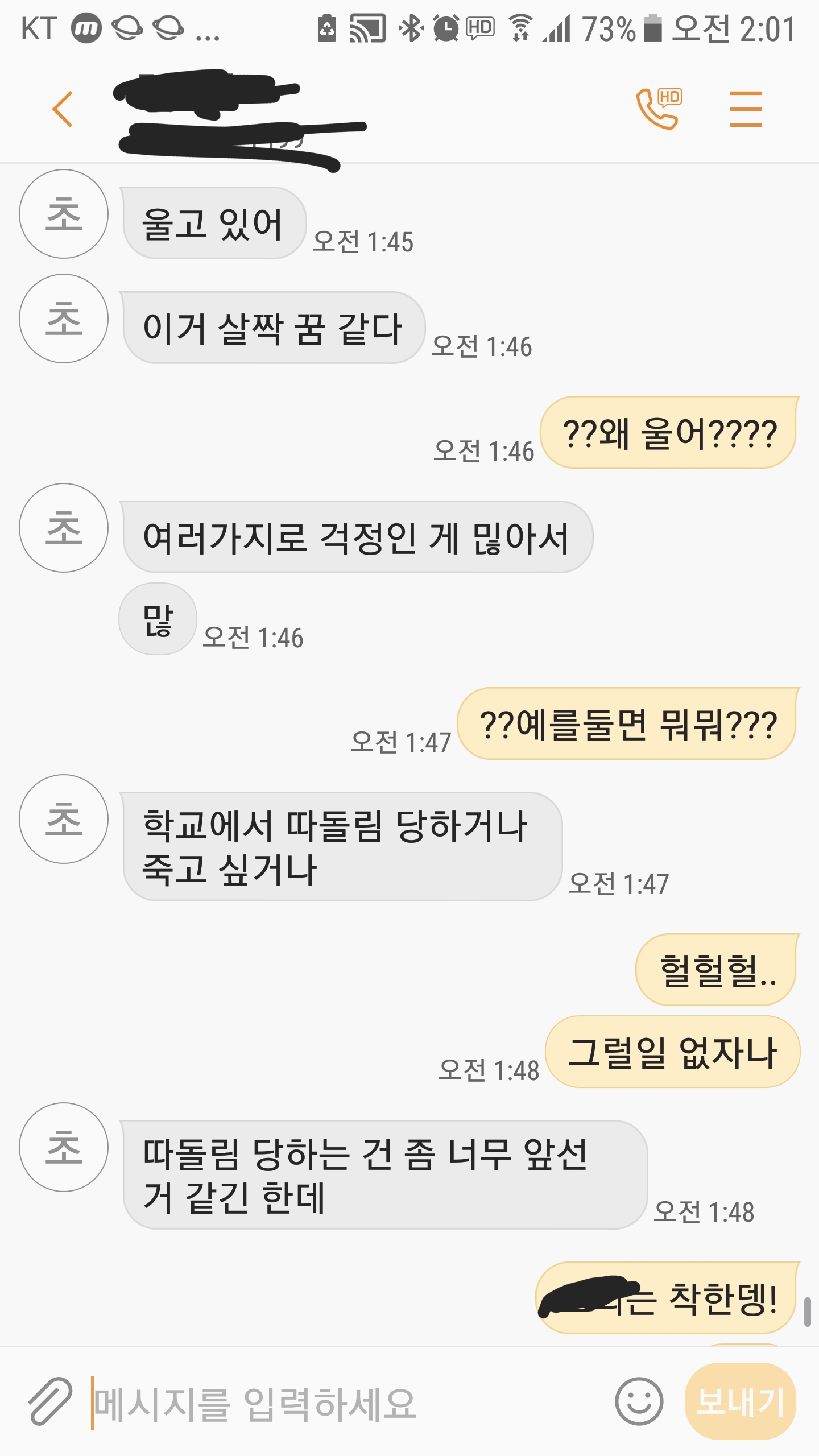Attach a file with the paperclip
819x1456 pixels.
50,1401
